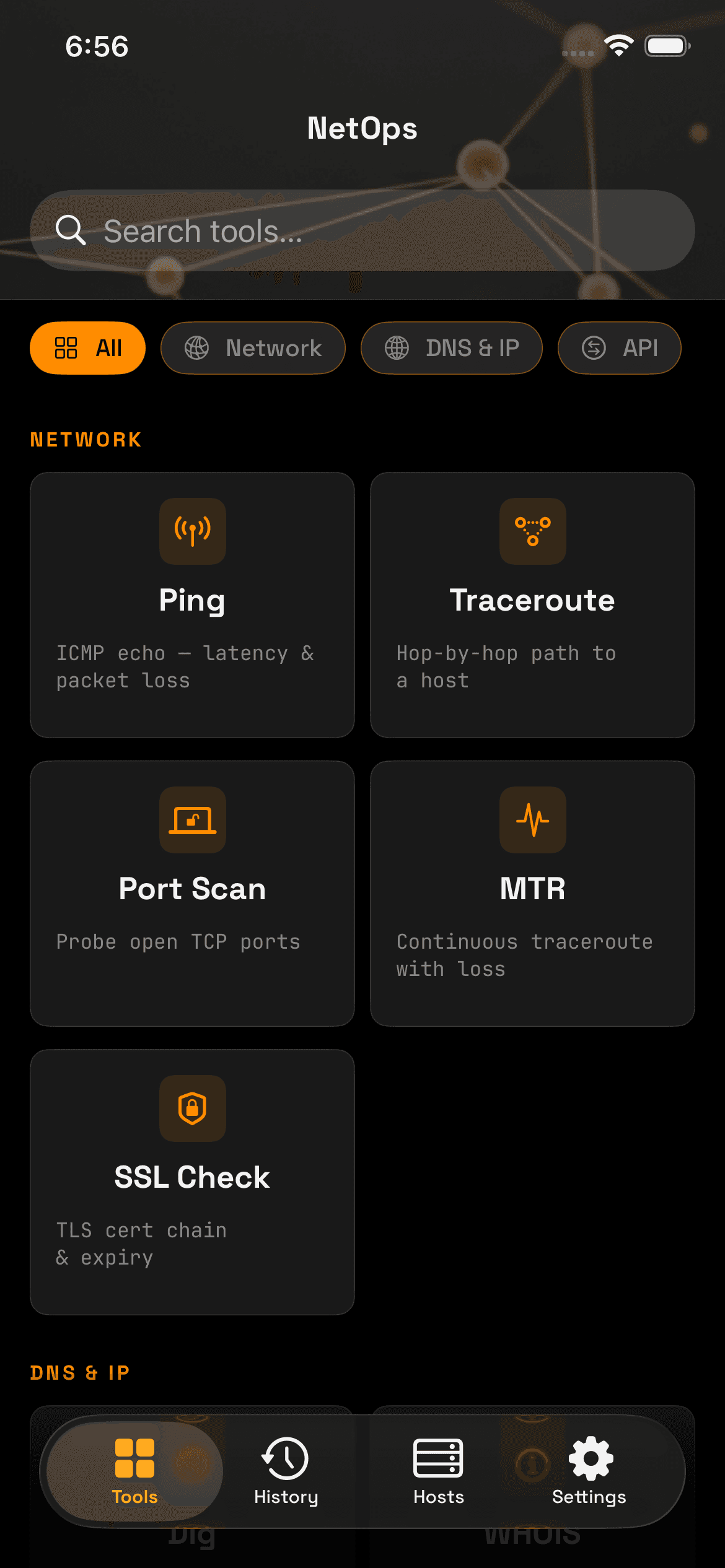Tap the search magnifier icon

pos(71,230)
